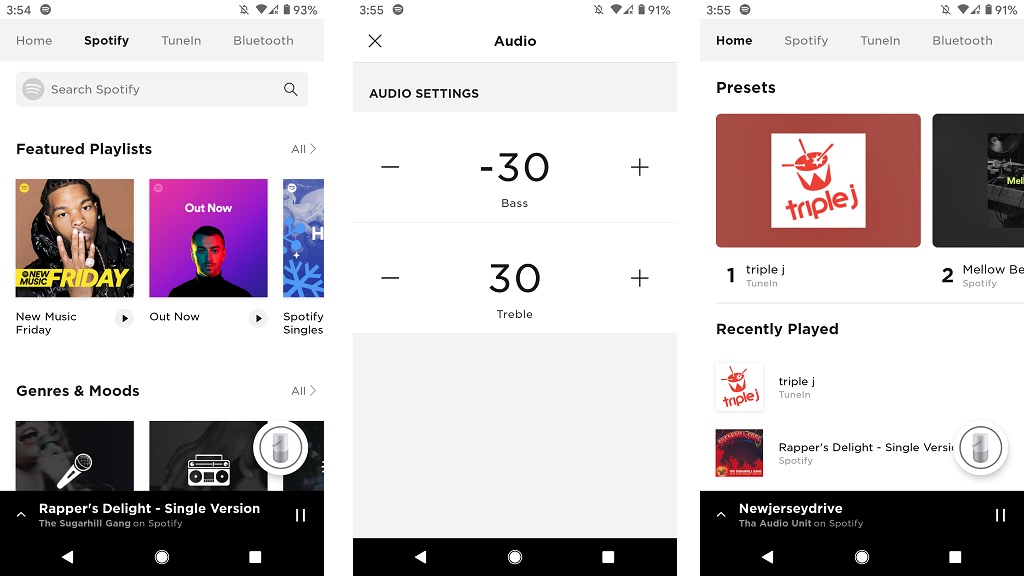Pause Rapper's Delight in the now-playing bar
The width and height of the screenshot is (1024, 576).
click(x=300, y=515)
